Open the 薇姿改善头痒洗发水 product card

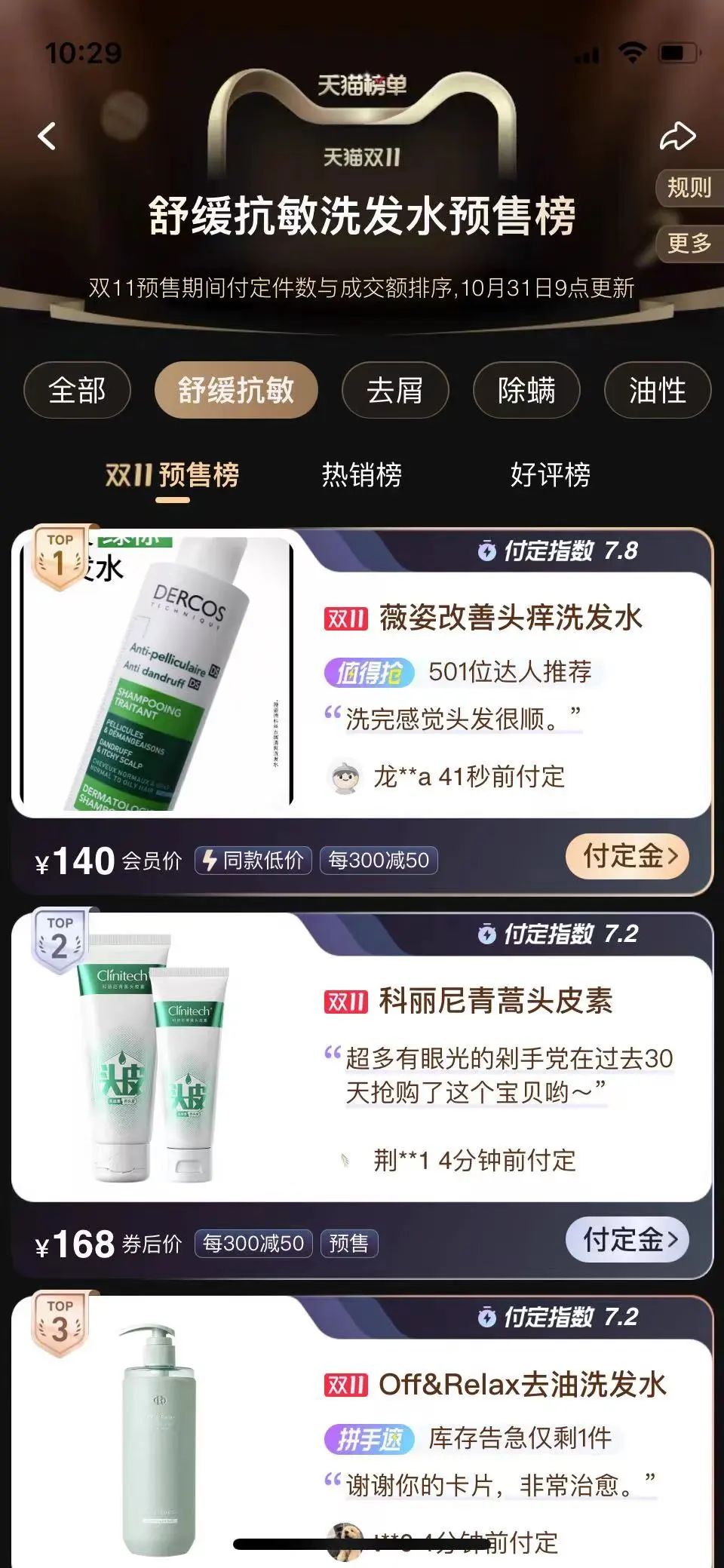[x=510, y=618]
